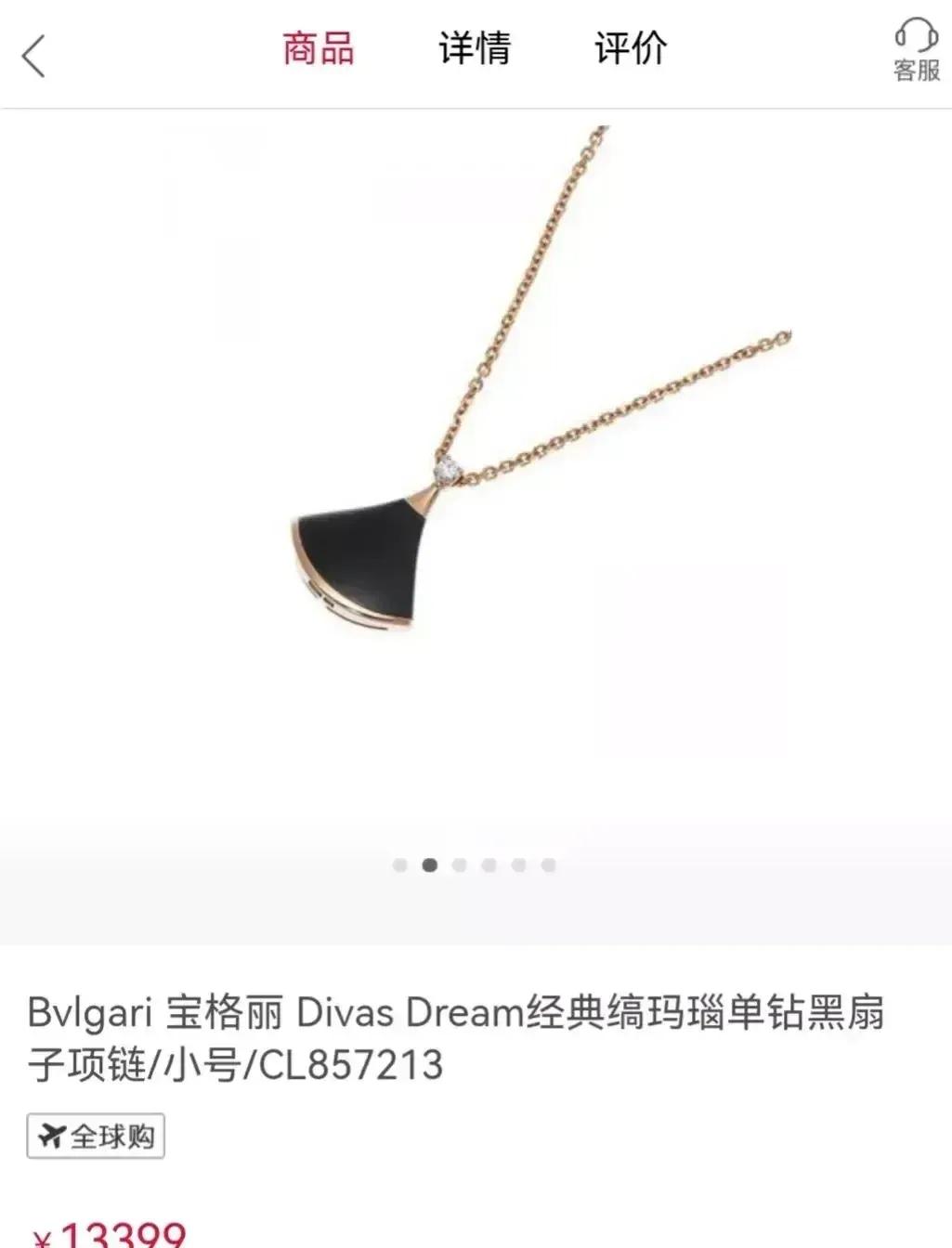Tap the back arrow to go back
This screenshot has width=952, height=1248.
[x=33, y=56]
